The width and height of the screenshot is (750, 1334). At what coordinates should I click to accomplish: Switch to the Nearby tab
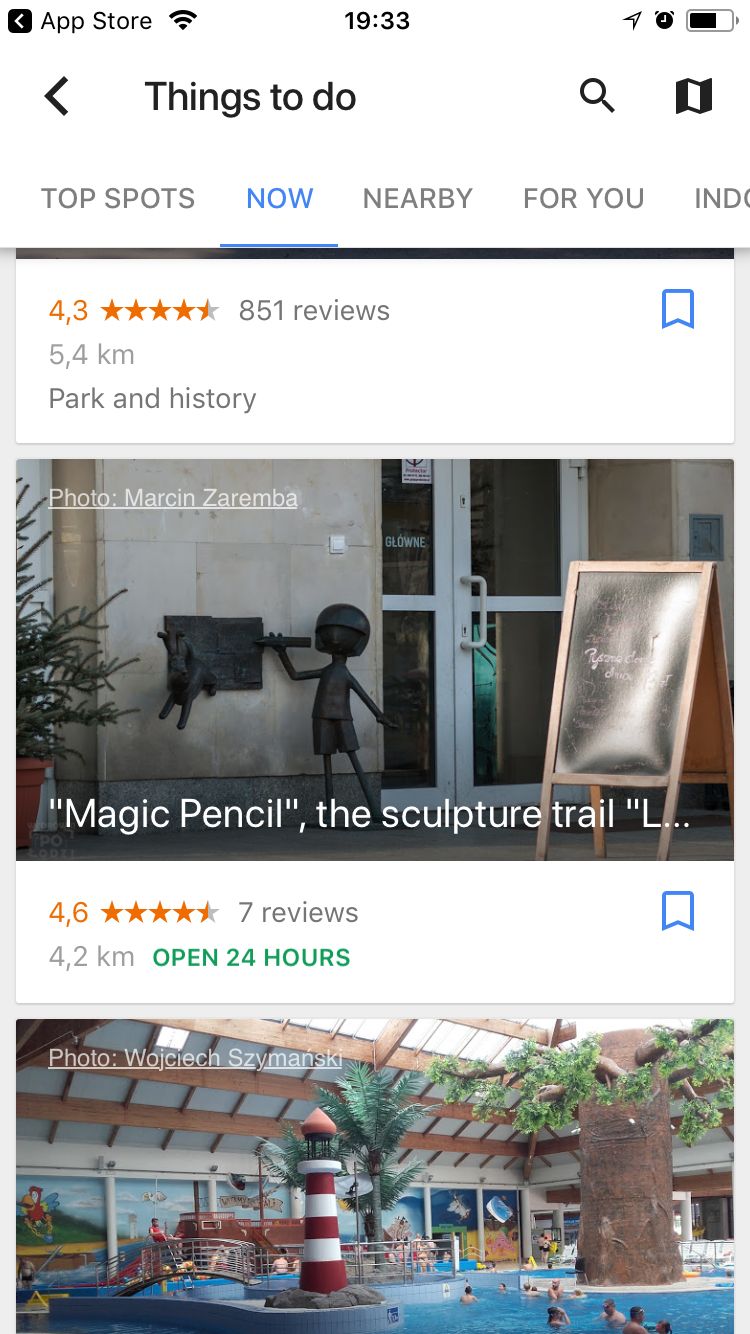pos(417,198)
